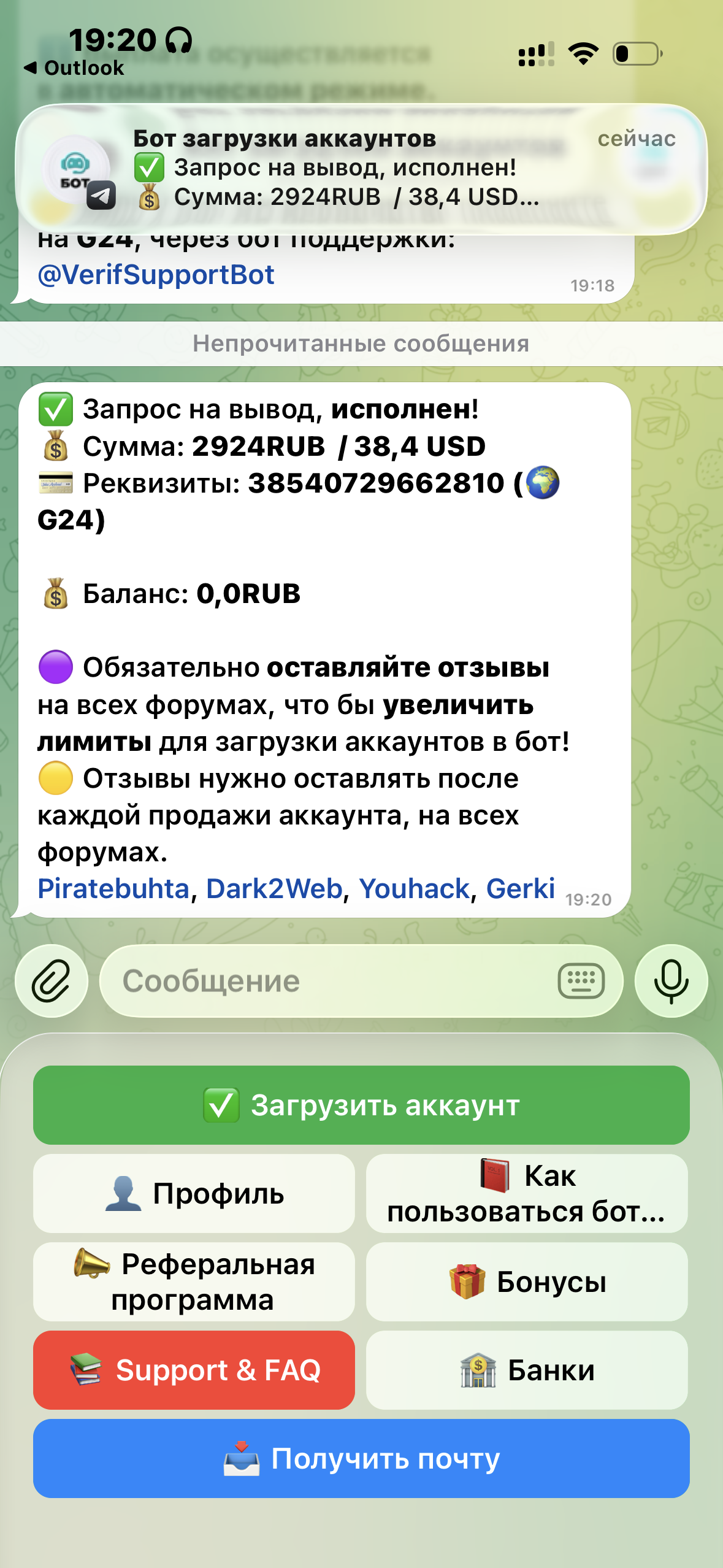Record a voice message with microphone

[671, 981]
